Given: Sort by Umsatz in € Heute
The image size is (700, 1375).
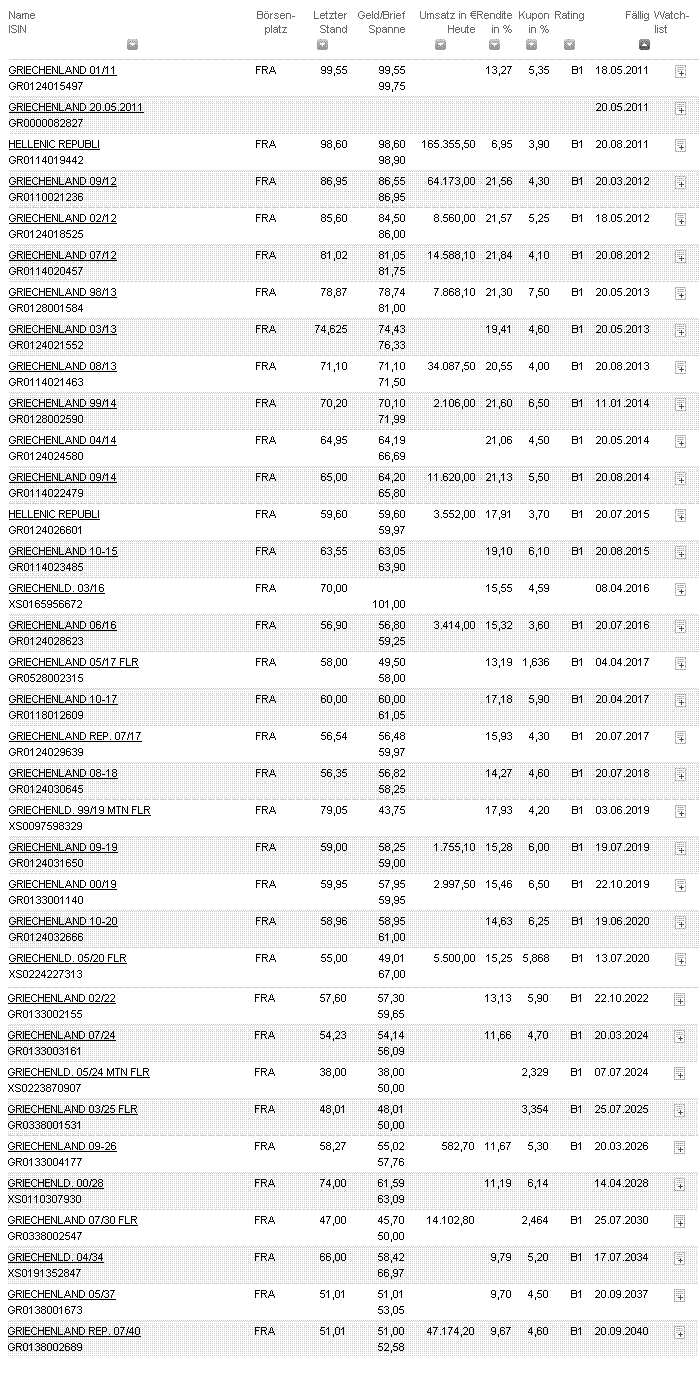Looking at the screenshot, I should [440, 45].
